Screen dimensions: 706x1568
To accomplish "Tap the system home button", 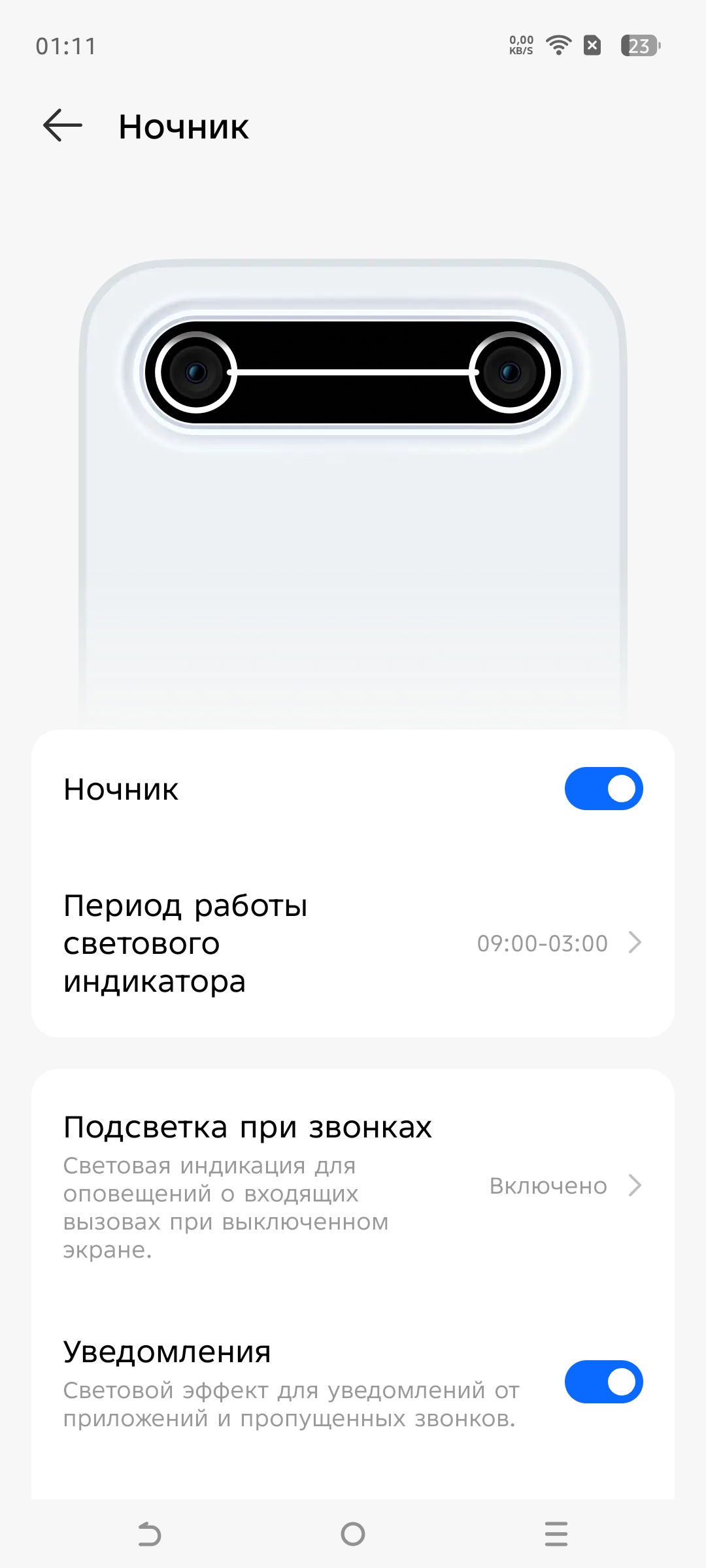I will (353, 1533).
